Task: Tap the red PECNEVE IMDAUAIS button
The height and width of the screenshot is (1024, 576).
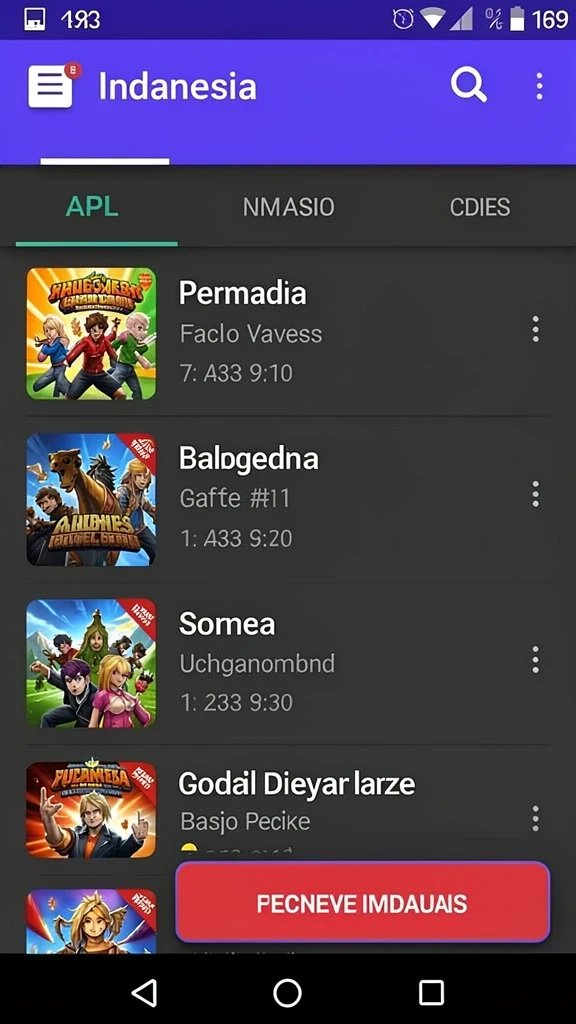Action: pos(363,903)
